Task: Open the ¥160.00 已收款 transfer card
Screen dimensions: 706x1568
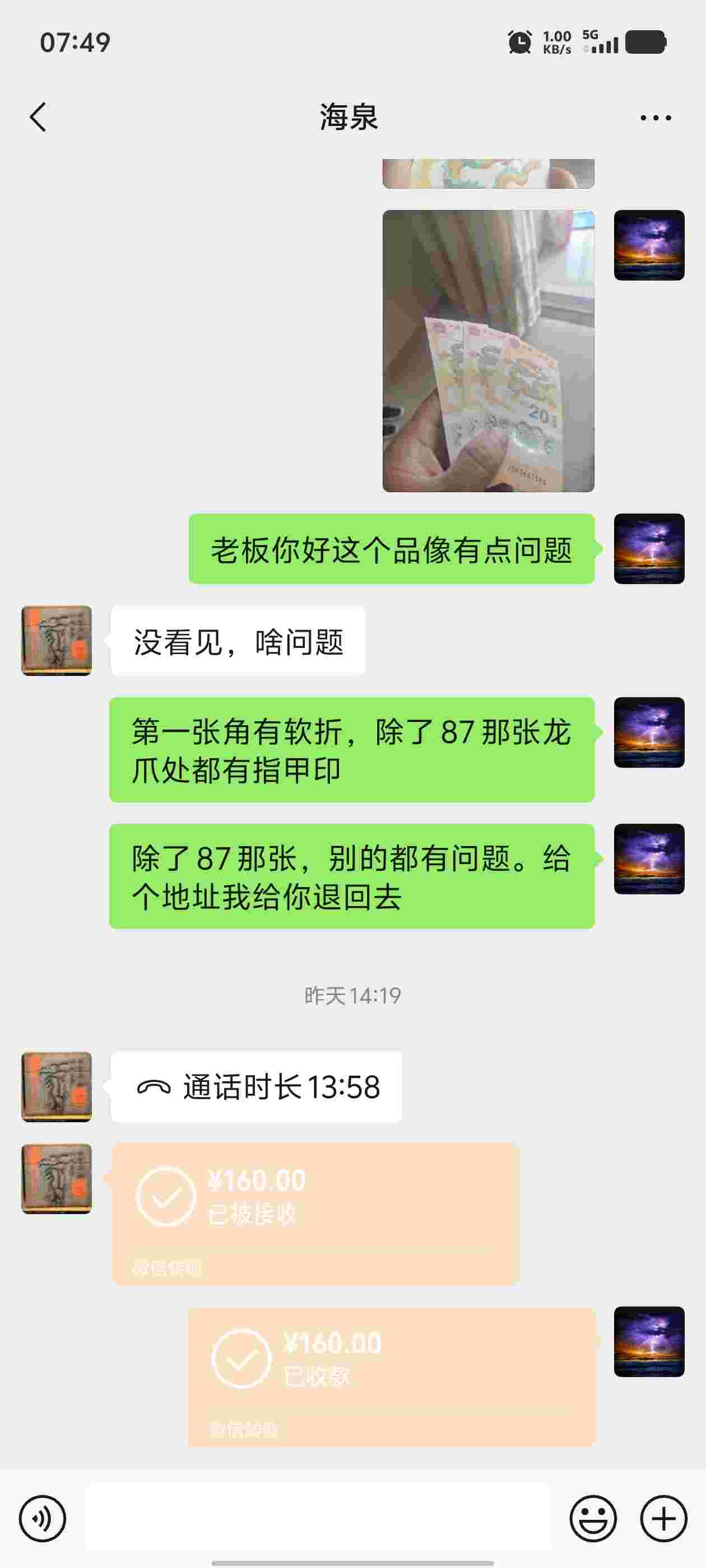Action: [x=392, y=1377]
